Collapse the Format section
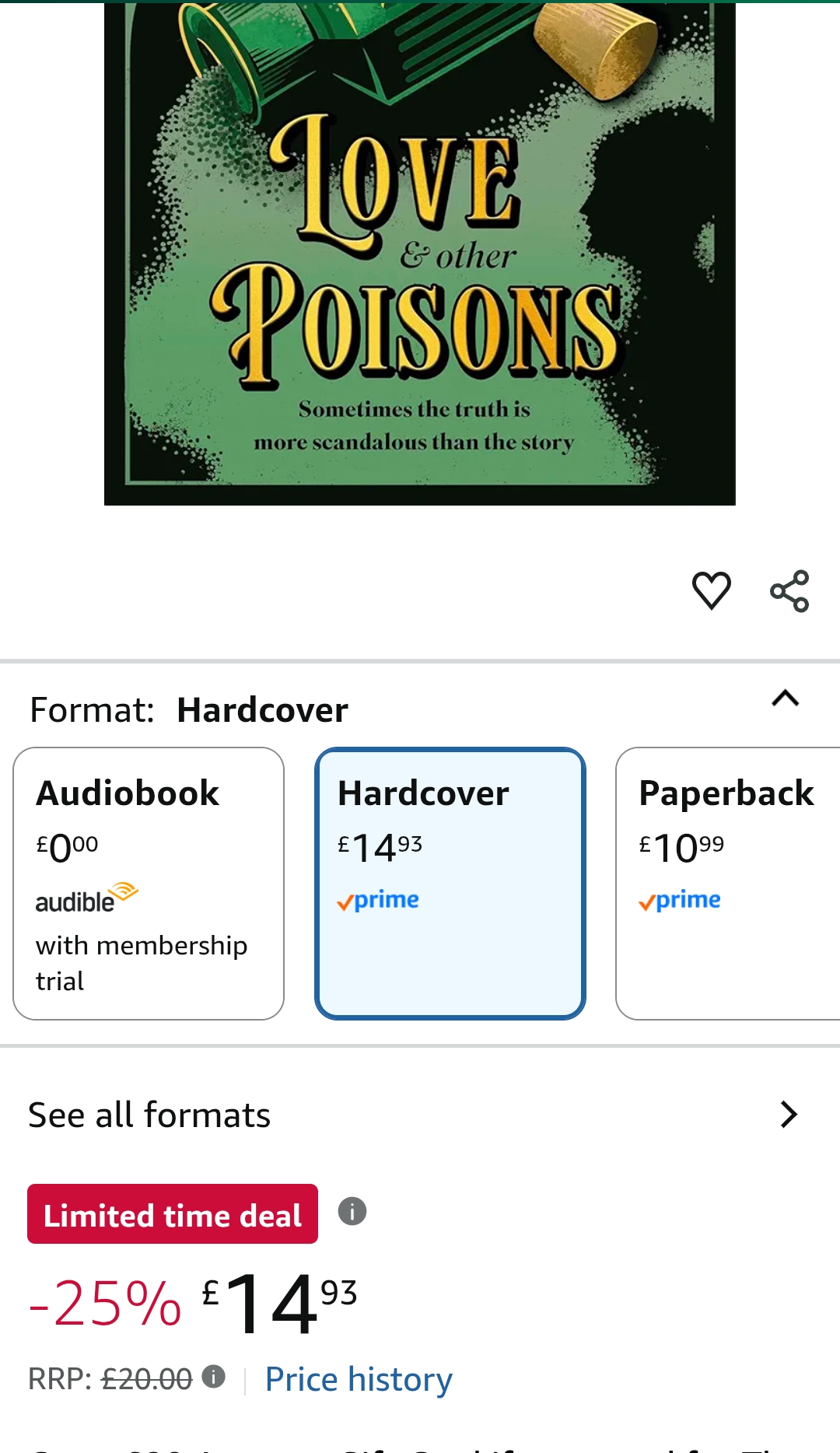The width and height of the screenshot is (840, 1453). (x=785, y=698)
